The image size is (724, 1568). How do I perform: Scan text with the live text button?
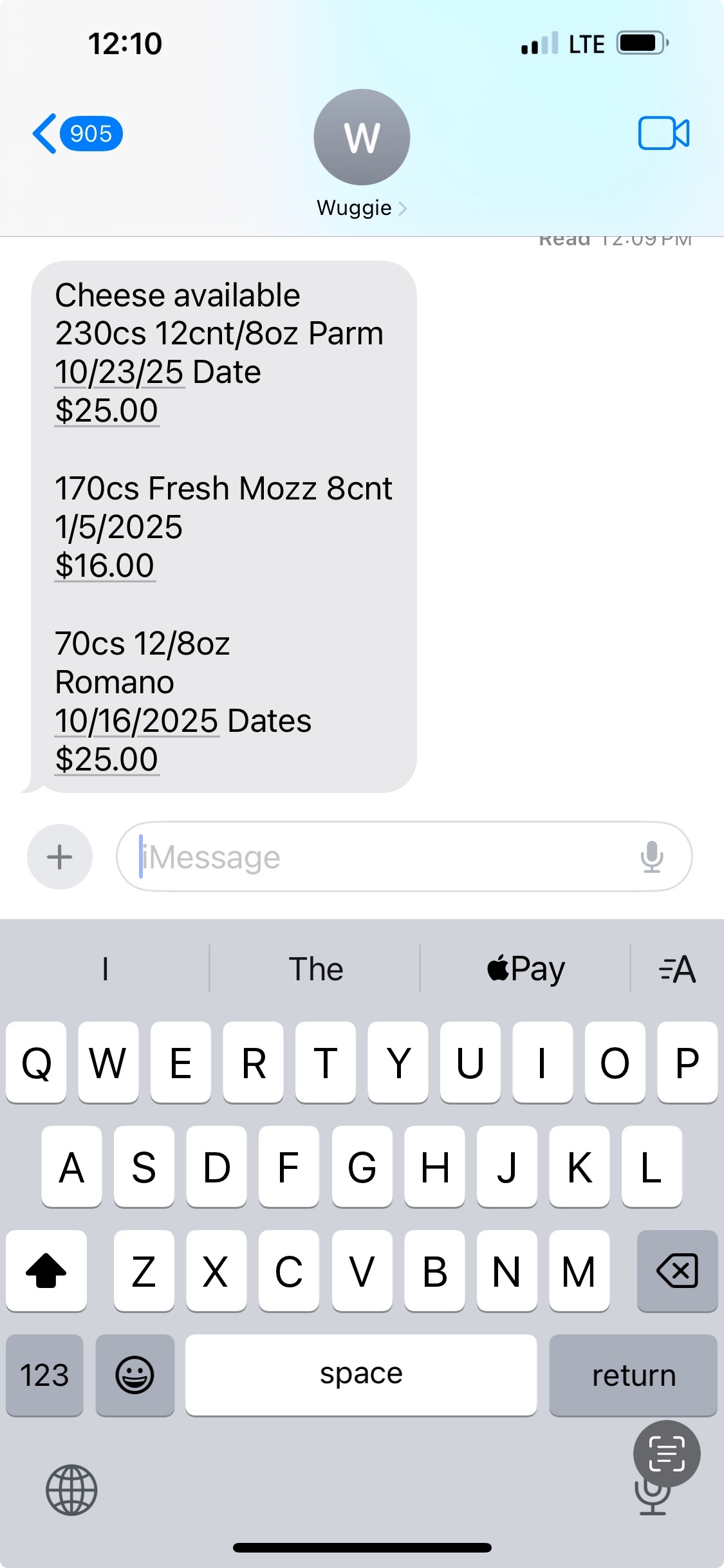(667, 1453)
